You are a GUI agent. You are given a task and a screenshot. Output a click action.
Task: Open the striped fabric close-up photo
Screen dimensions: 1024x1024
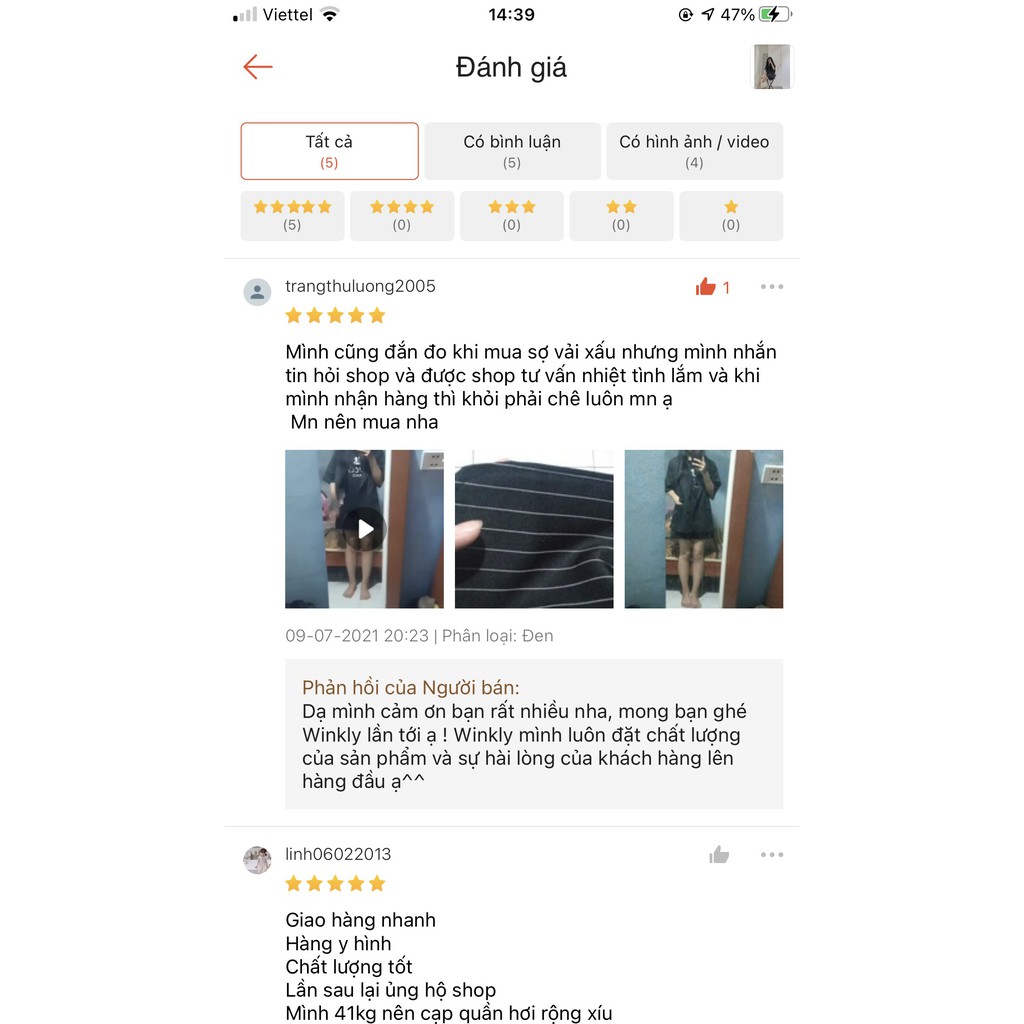coord(534,529)
